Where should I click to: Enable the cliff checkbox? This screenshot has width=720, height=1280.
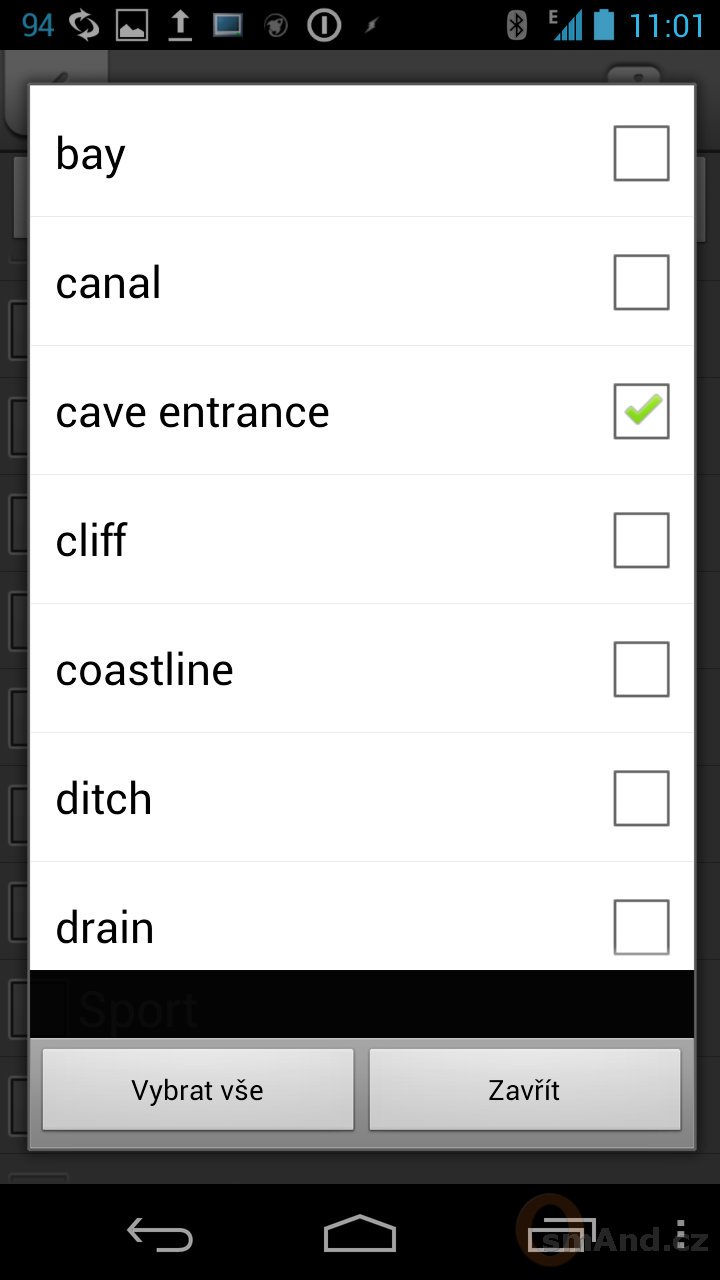pos(641,540)
